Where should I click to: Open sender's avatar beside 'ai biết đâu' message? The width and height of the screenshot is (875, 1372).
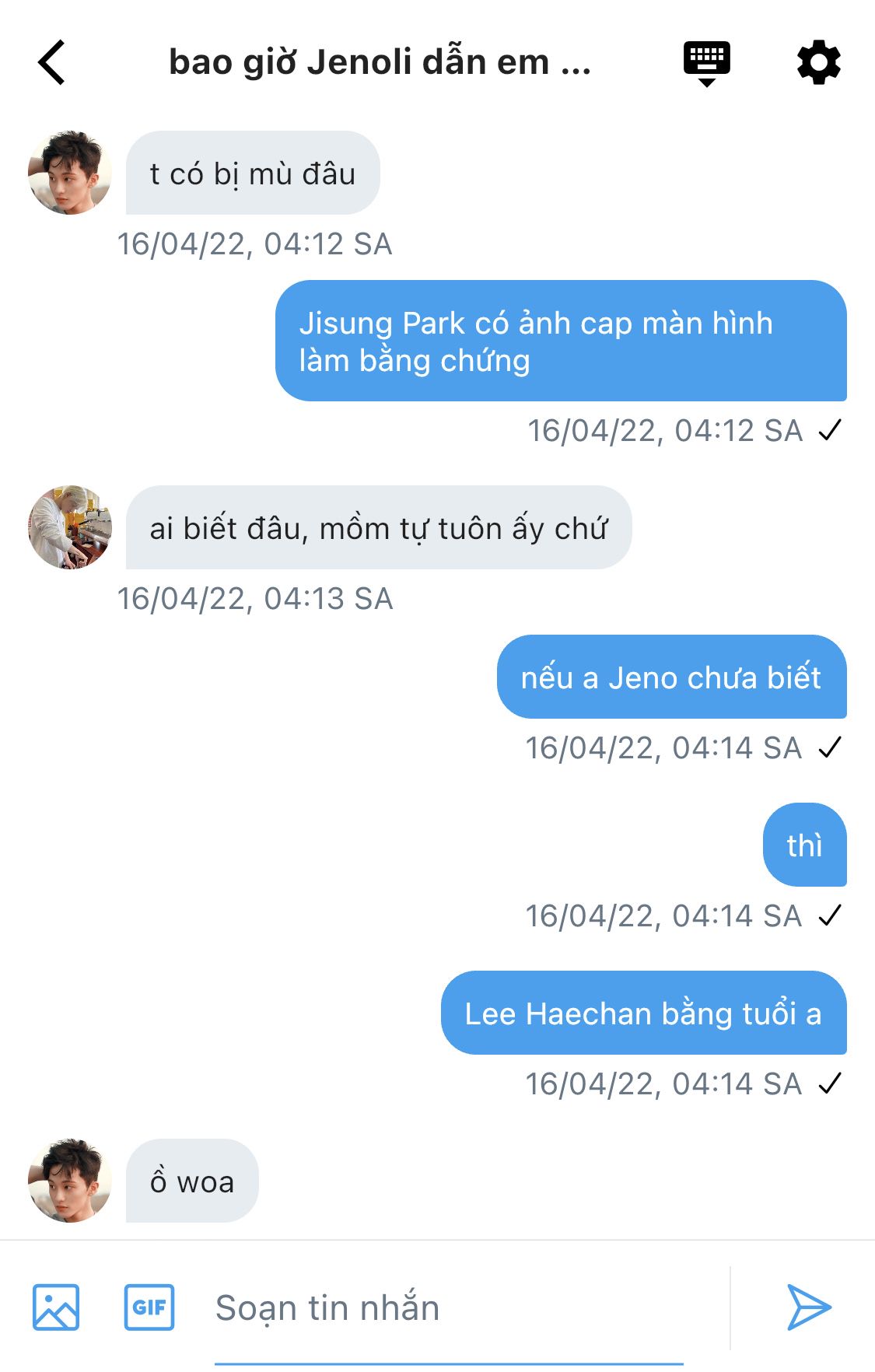[70, 527]
